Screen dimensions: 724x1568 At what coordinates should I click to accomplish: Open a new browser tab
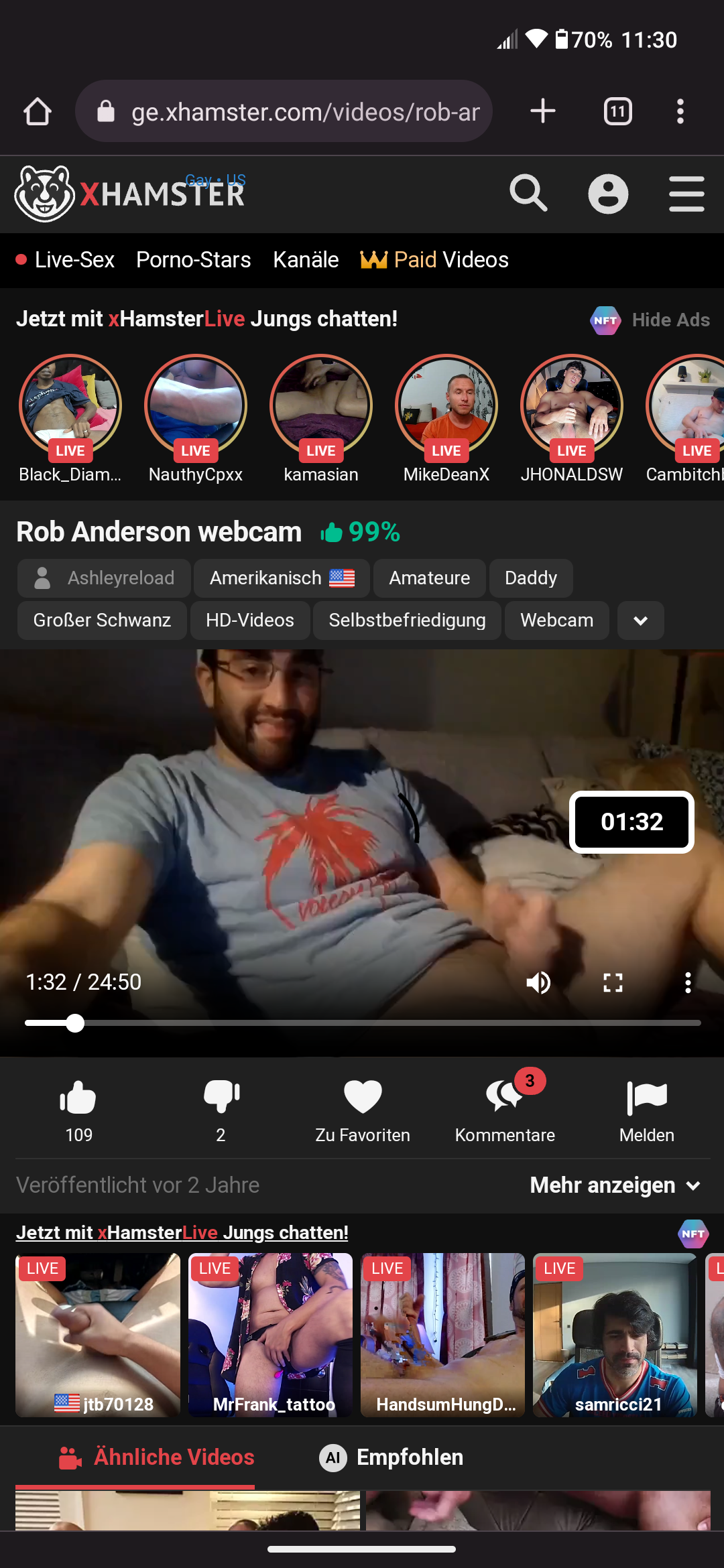(x=542, y=111)
